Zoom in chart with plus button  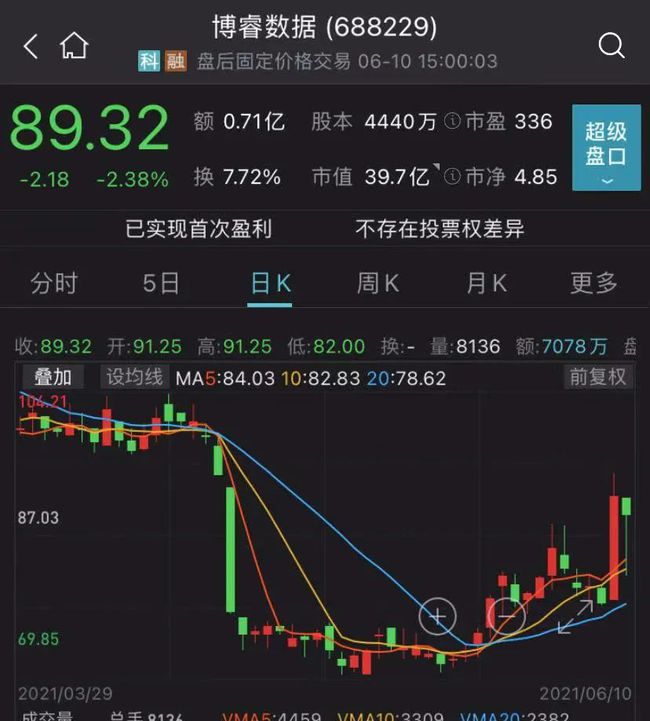437,616
